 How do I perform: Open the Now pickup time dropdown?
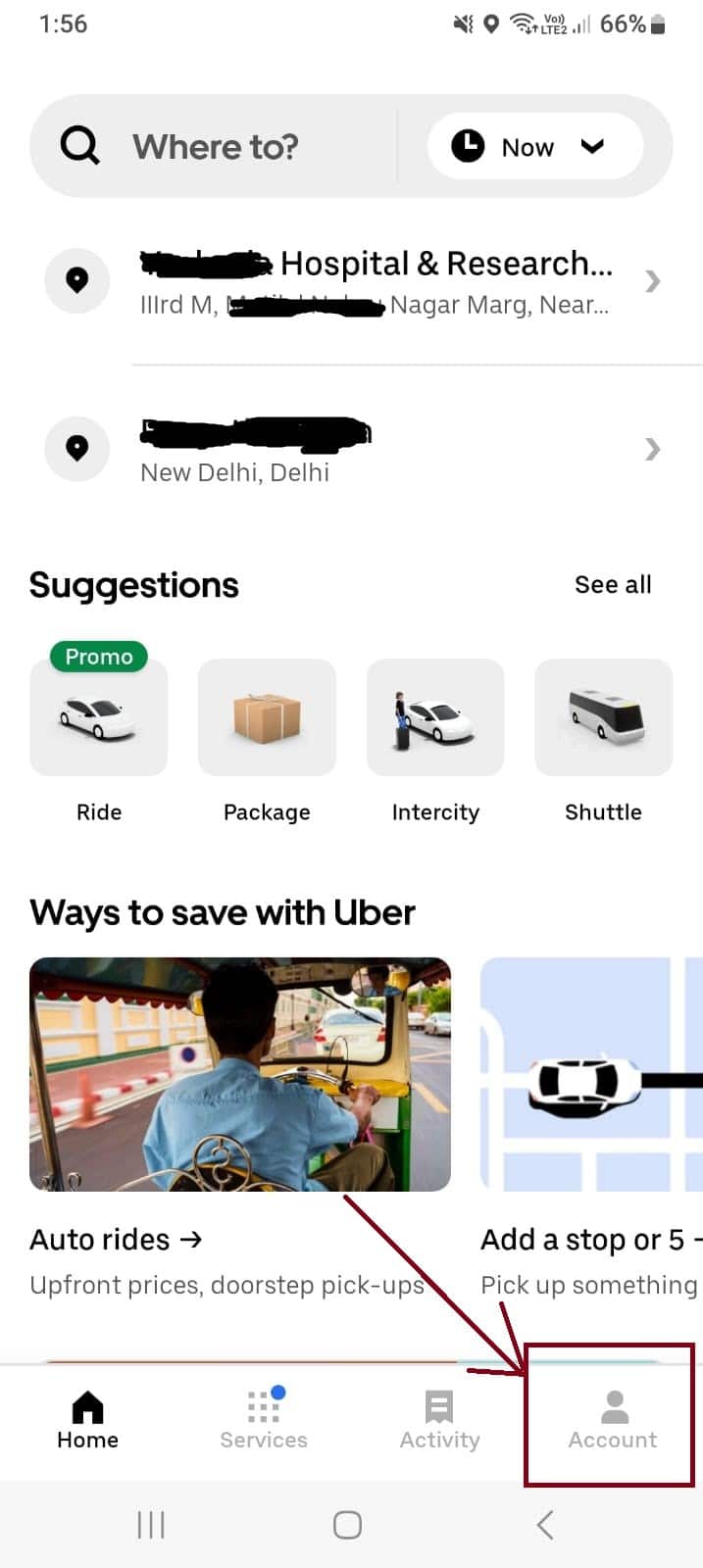click(x=534, y=147)
